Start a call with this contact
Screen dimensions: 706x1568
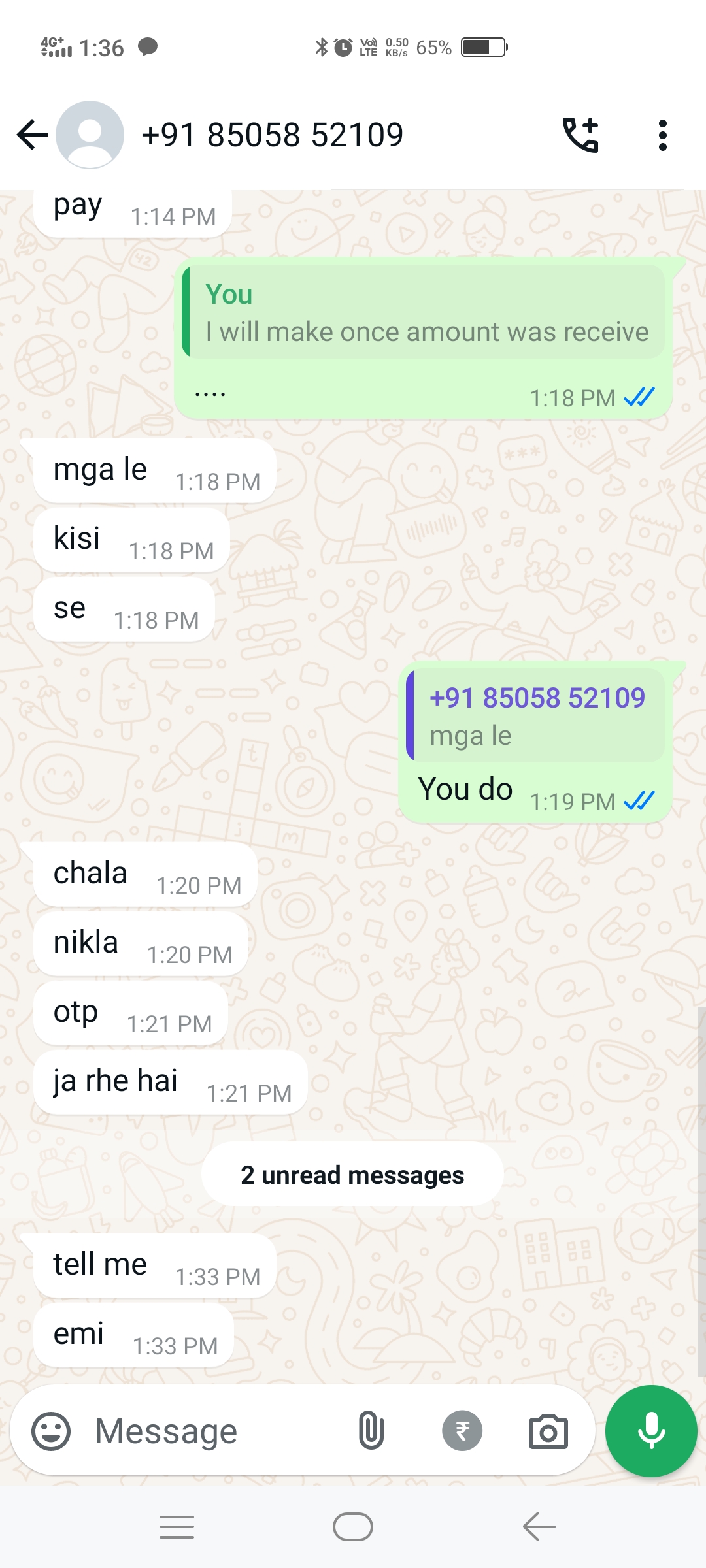(580, 135)
